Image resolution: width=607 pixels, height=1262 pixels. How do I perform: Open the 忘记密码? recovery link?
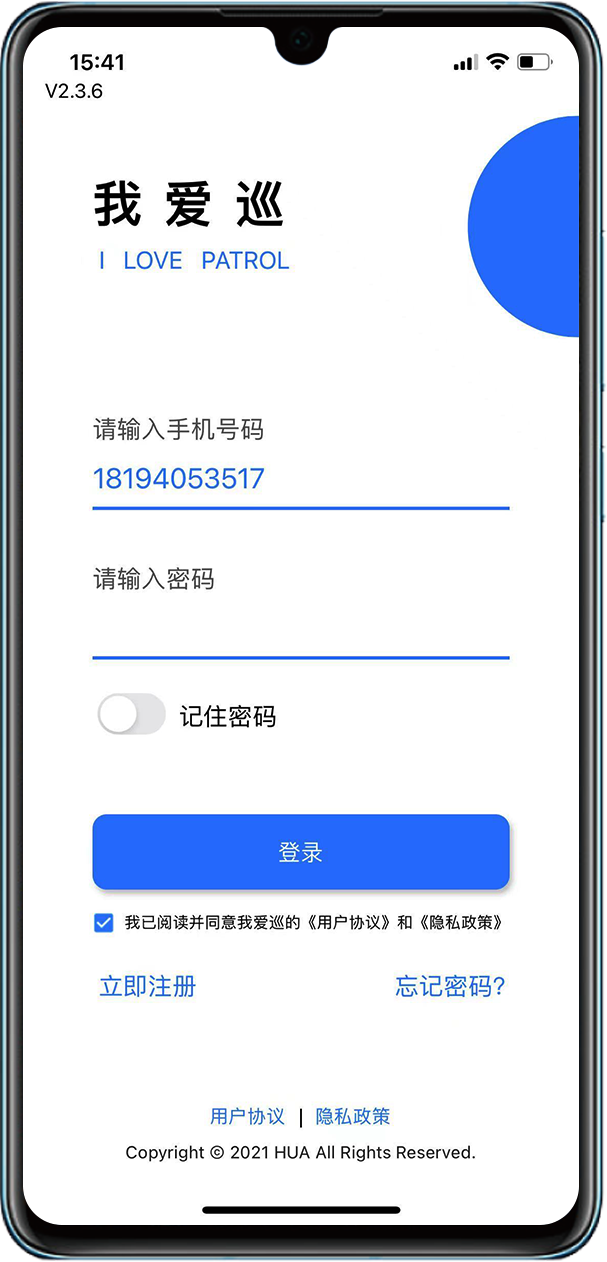[x=450, y=987]
